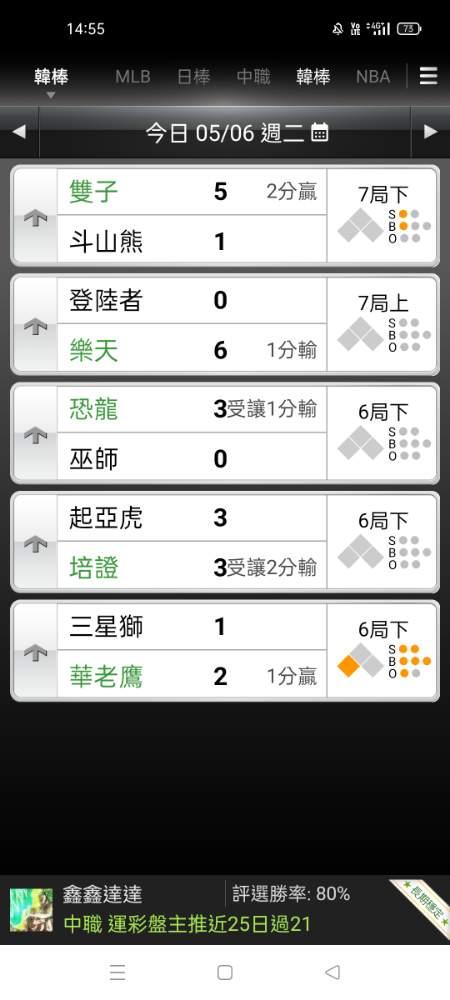Switch to the NBA tab
The height and width of the screenshot is (1000, 450).
[x=373, y=77]
